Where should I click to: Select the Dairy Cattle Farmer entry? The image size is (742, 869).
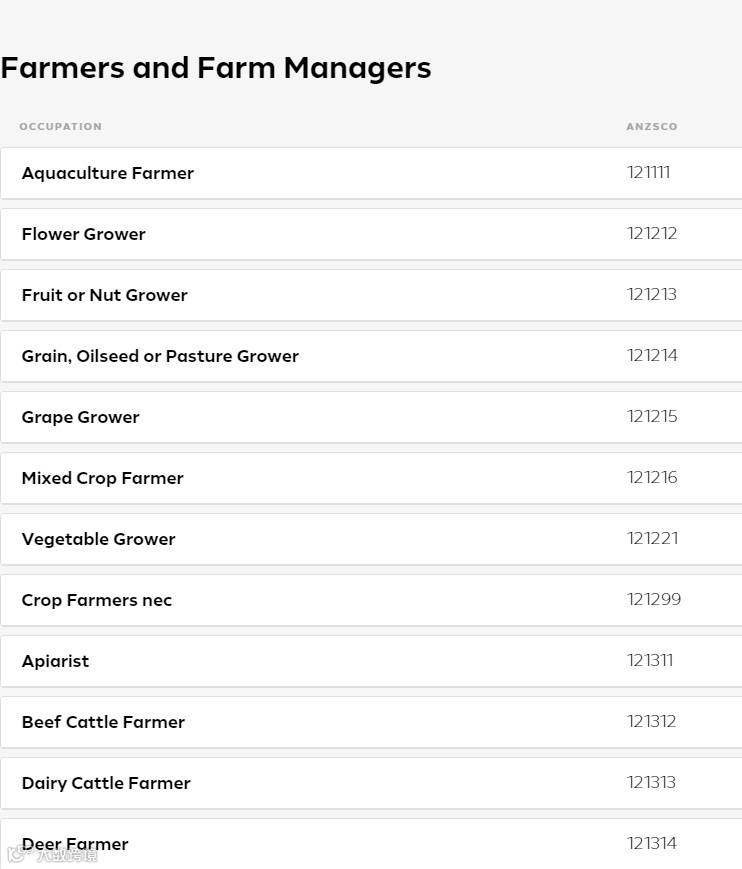tap(106, 783)
